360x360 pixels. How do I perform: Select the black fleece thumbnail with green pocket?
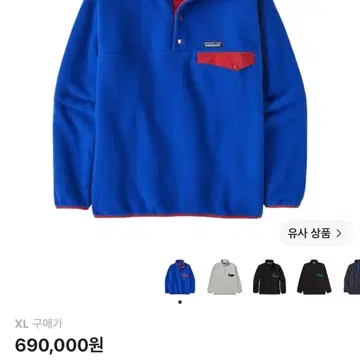(x=314, y=277)
